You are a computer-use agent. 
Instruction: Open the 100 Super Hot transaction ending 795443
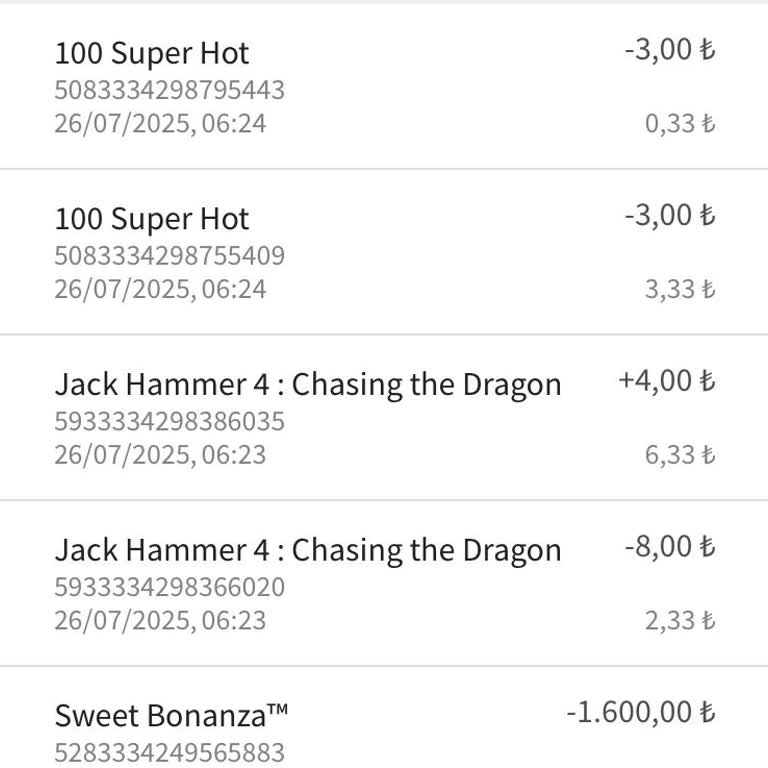click(x=384, y=88)
